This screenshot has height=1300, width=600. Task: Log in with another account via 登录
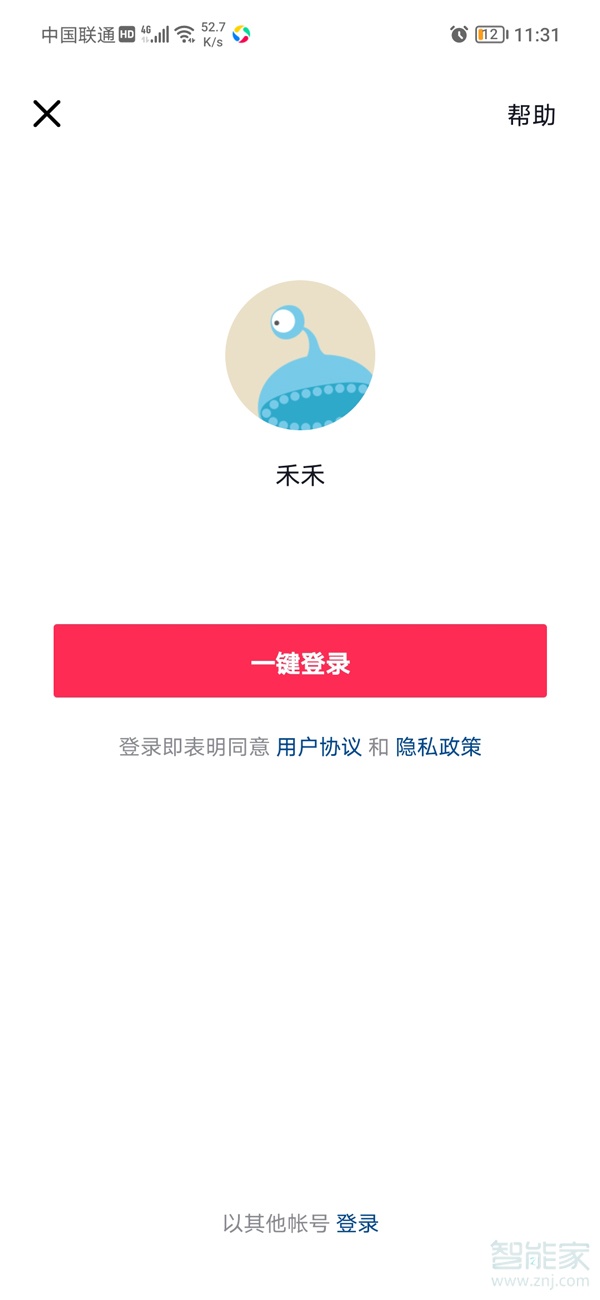click(x=357, y=1223)
